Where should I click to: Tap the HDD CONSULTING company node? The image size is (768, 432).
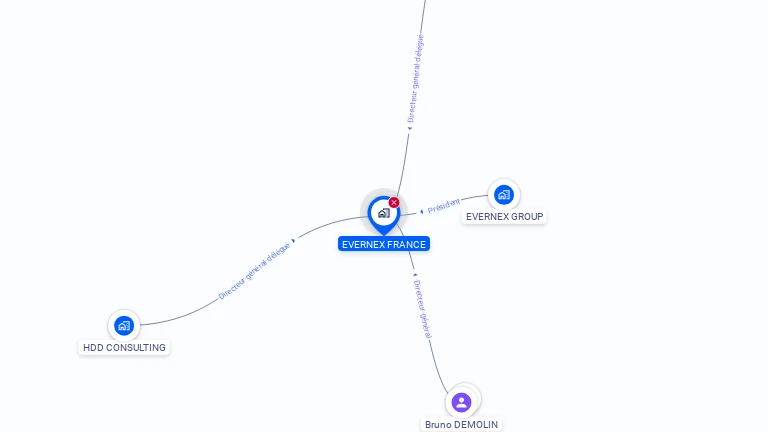click(124, 325)
